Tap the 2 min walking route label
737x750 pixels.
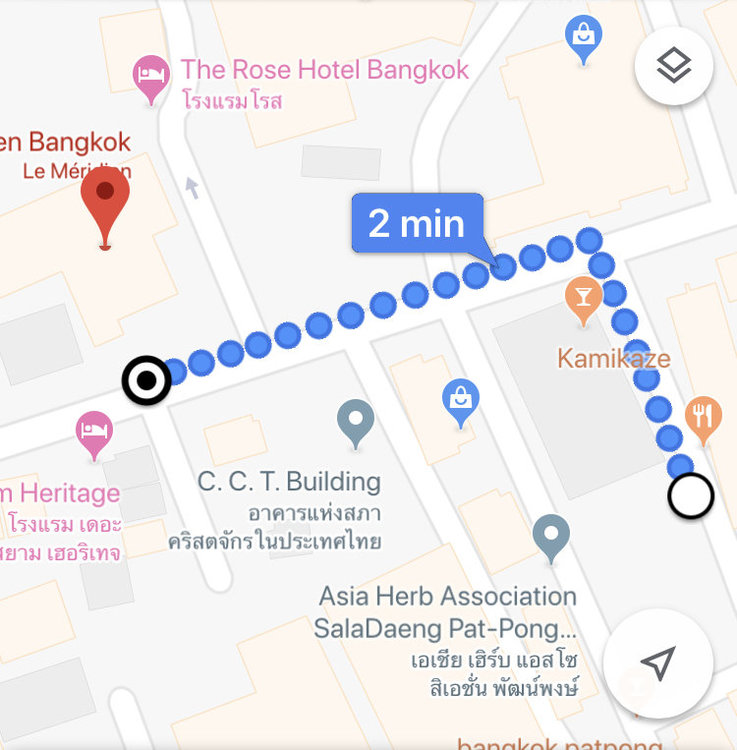[x=417, y=223]
